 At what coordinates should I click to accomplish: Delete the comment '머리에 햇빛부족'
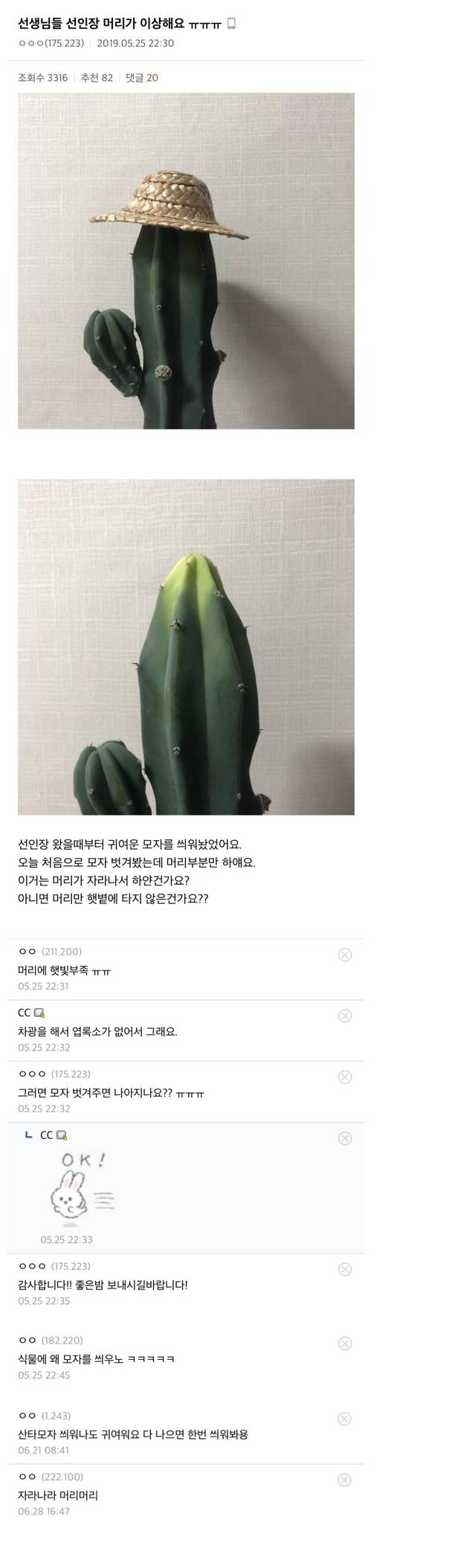(x=345, y=955)
